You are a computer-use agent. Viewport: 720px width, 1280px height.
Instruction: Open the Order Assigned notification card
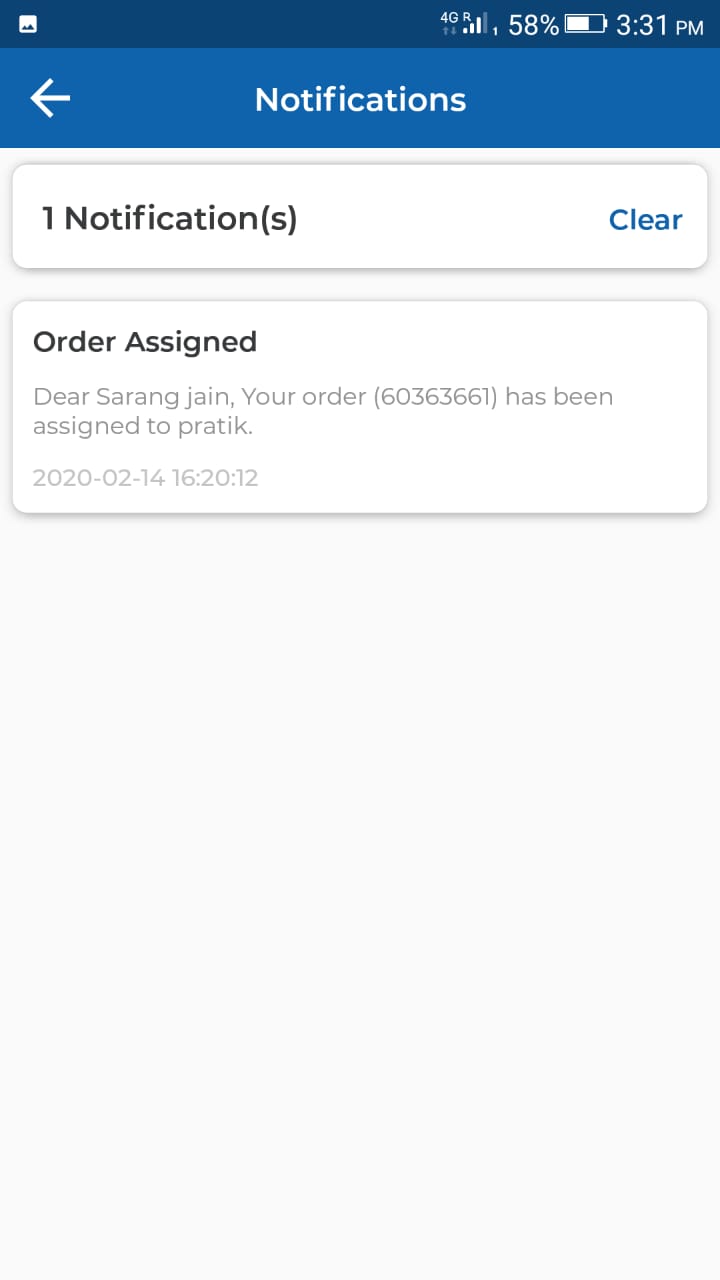(360, 407)
